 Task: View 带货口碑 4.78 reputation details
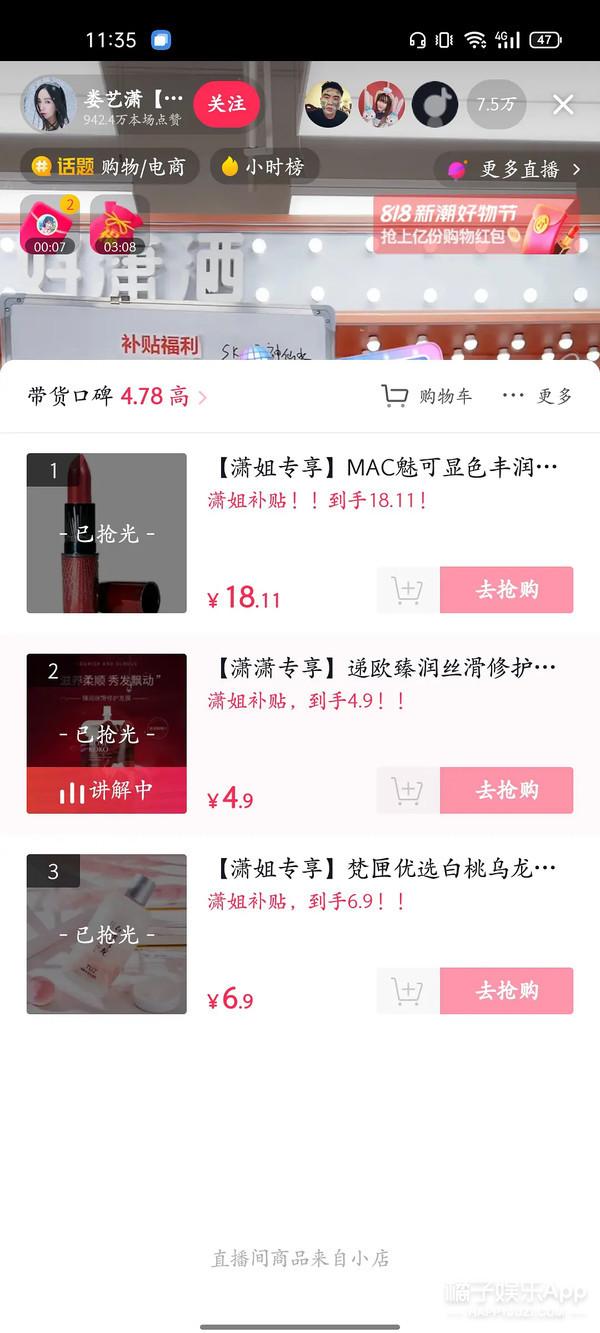click(117, 396)
